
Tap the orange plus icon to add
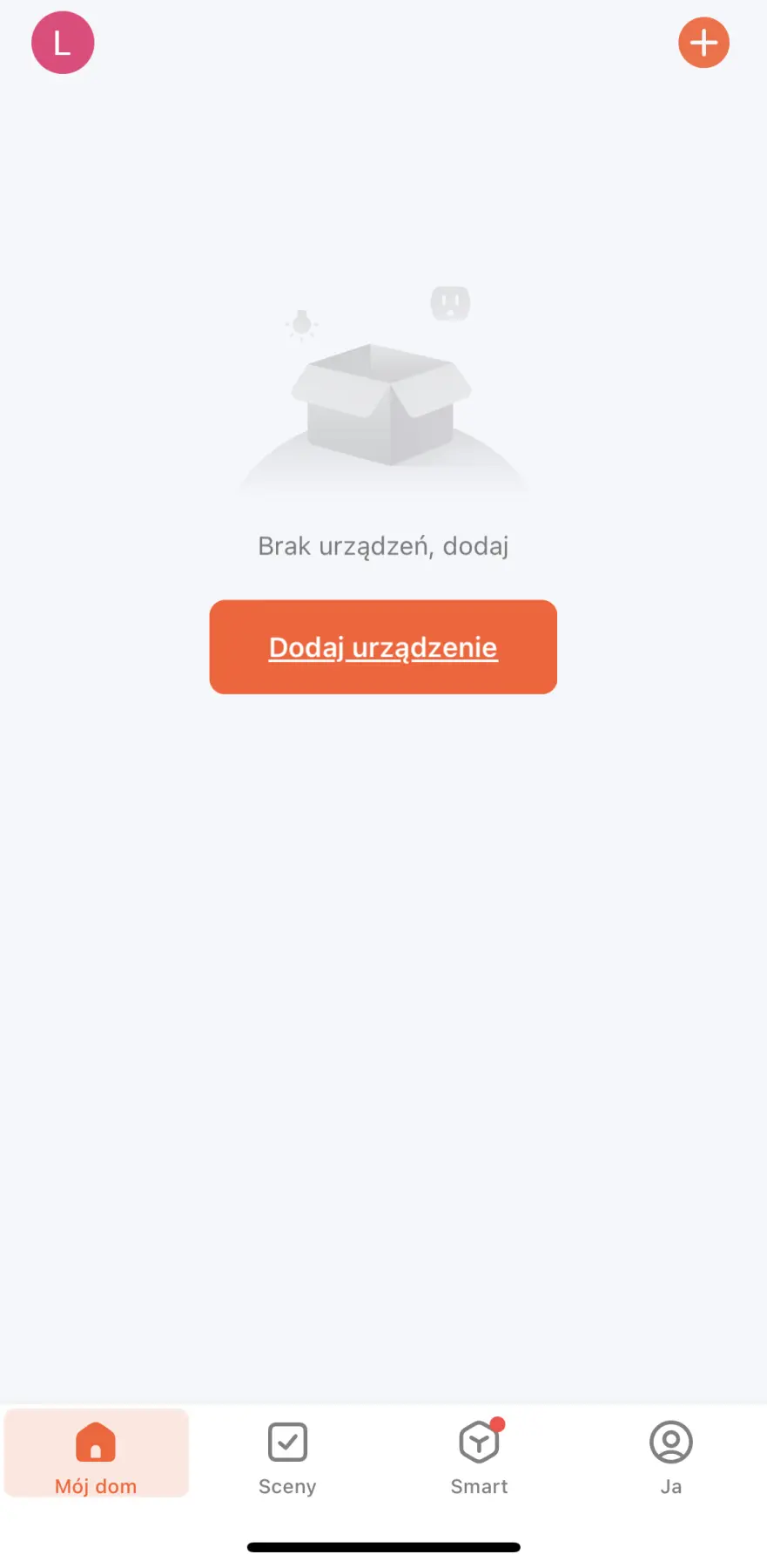(703, 43)
